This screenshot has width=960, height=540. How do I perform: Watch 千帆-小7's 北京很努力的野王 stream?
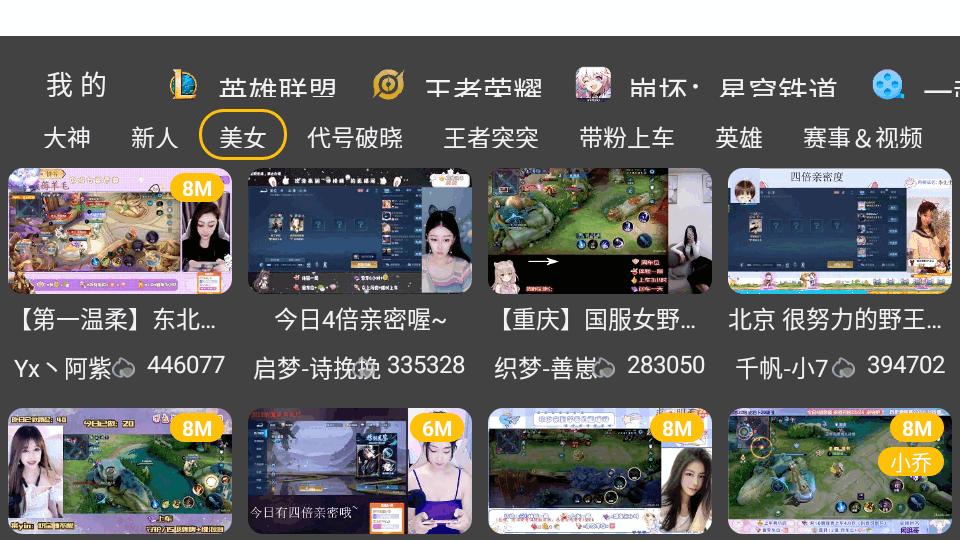tap(840, 231)
